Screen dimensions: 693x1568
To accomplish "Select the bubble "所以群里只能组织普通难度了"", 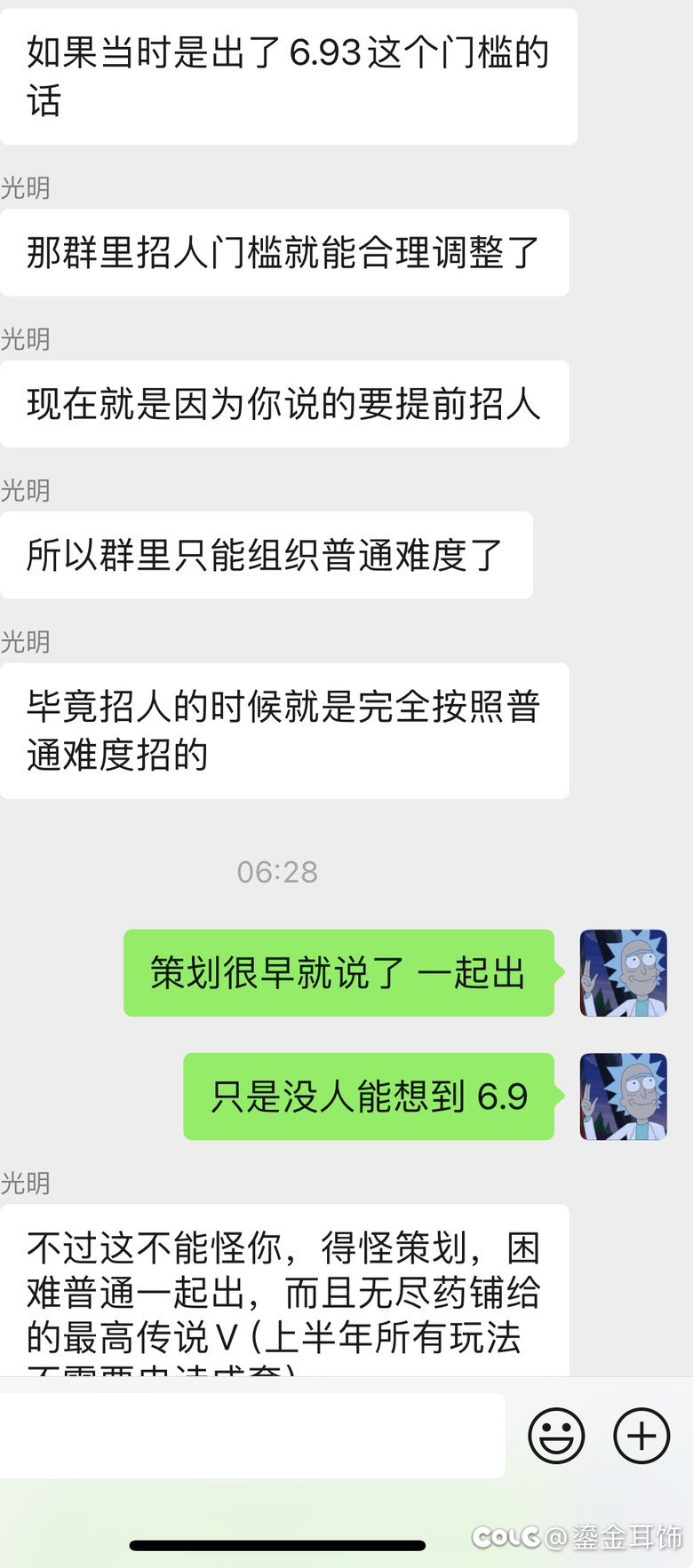I will coord(265,554).
